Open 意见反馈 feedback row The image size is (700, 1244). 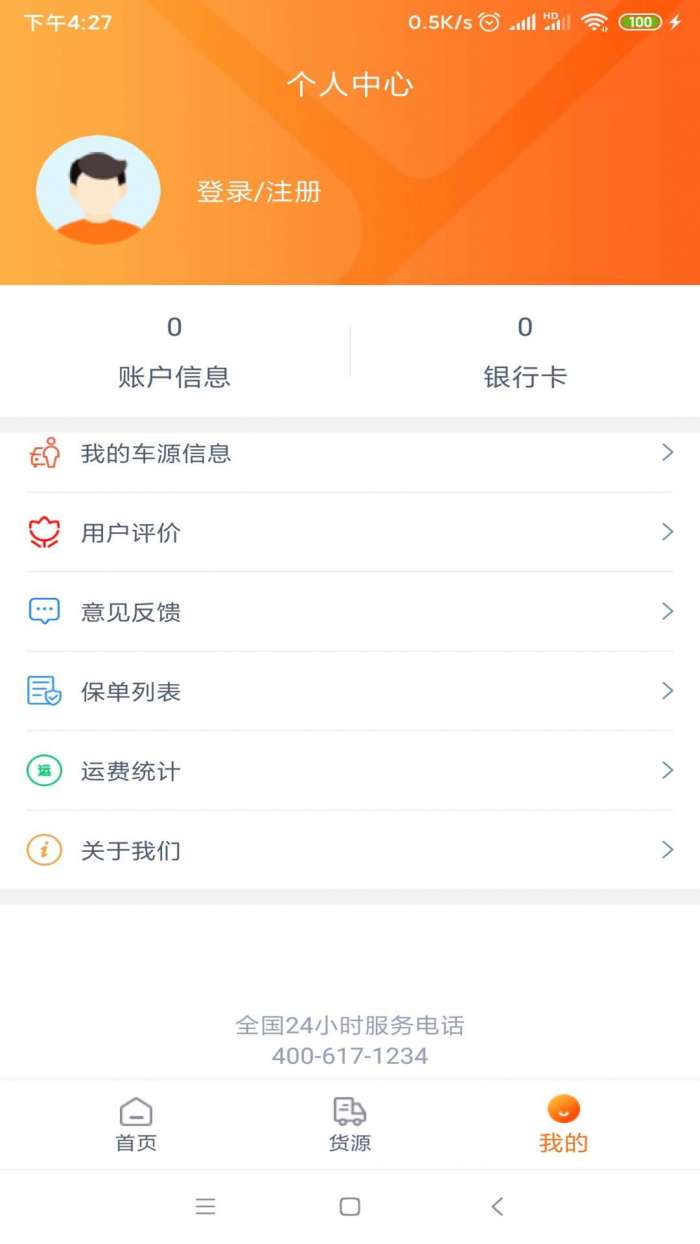350,612
